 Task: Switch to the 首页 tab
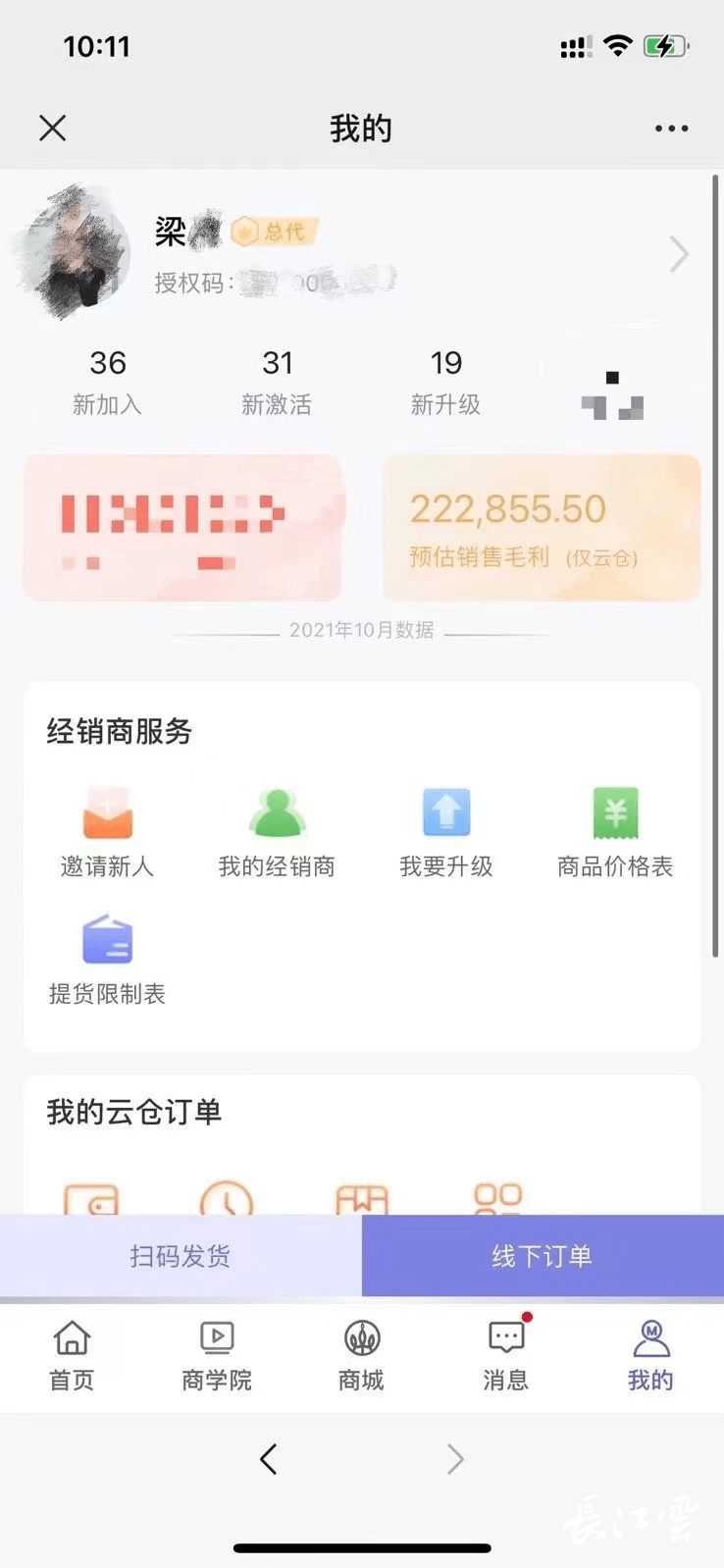pyautogui.click(x=72, y=1356)
